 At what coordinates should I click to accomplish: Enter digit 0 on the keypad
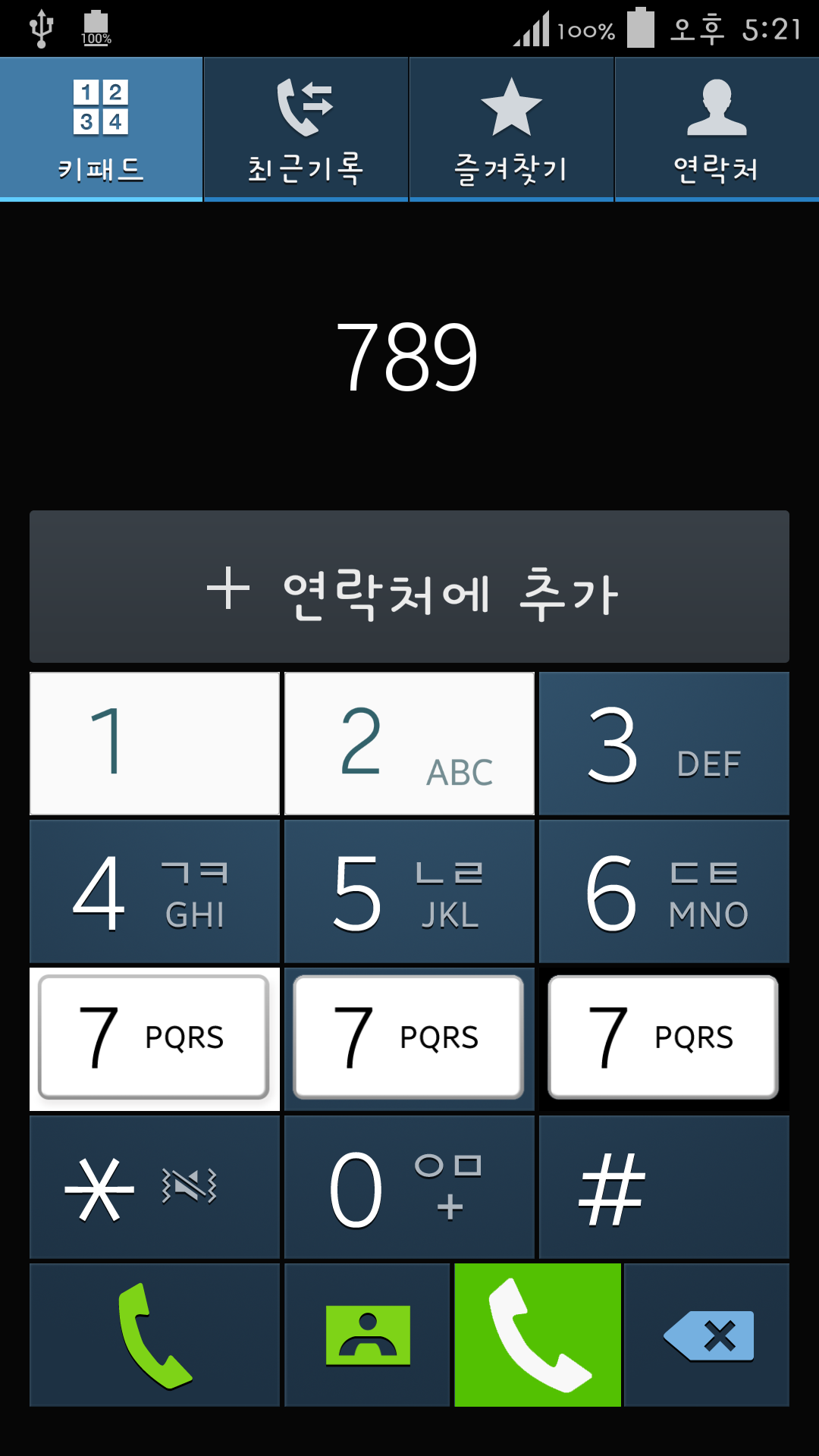(x=409, y=1187)
